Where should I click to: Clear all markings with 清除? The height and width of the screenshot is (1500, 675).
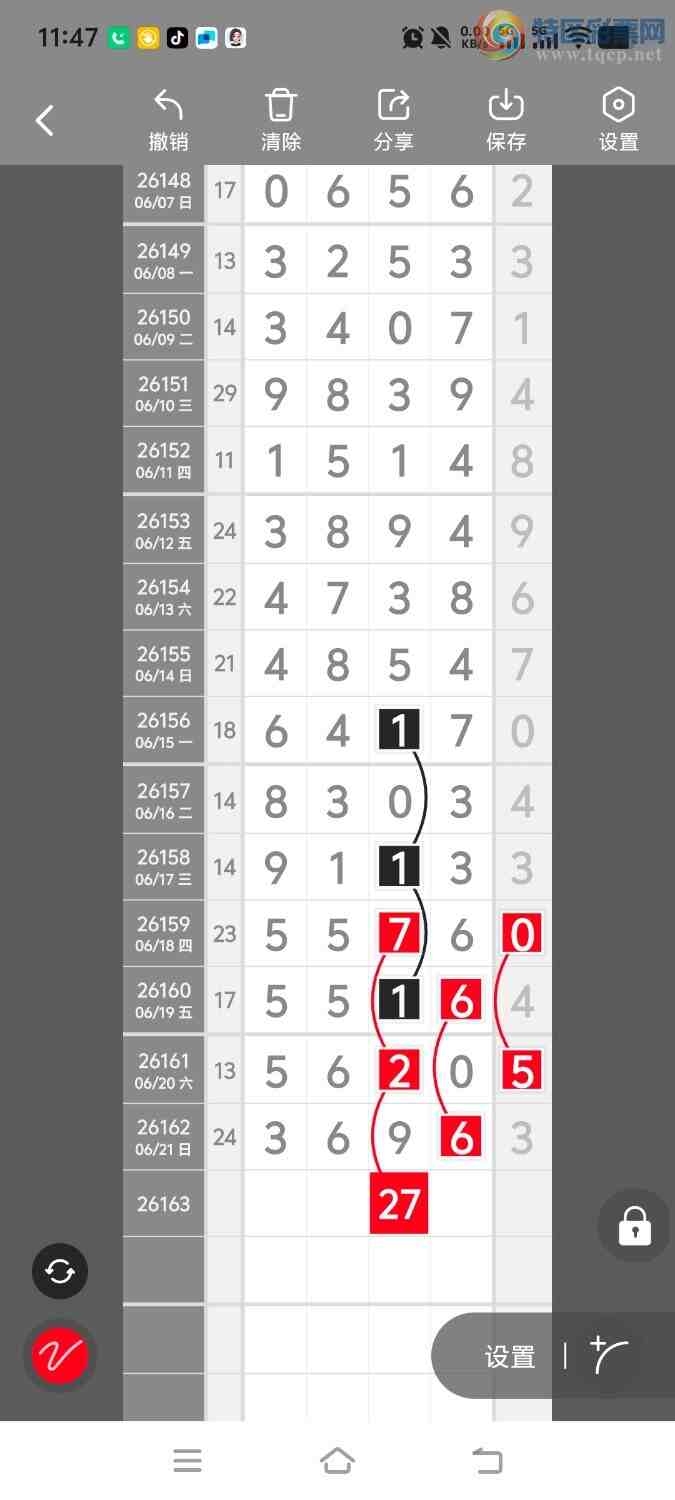coord(281,120)
